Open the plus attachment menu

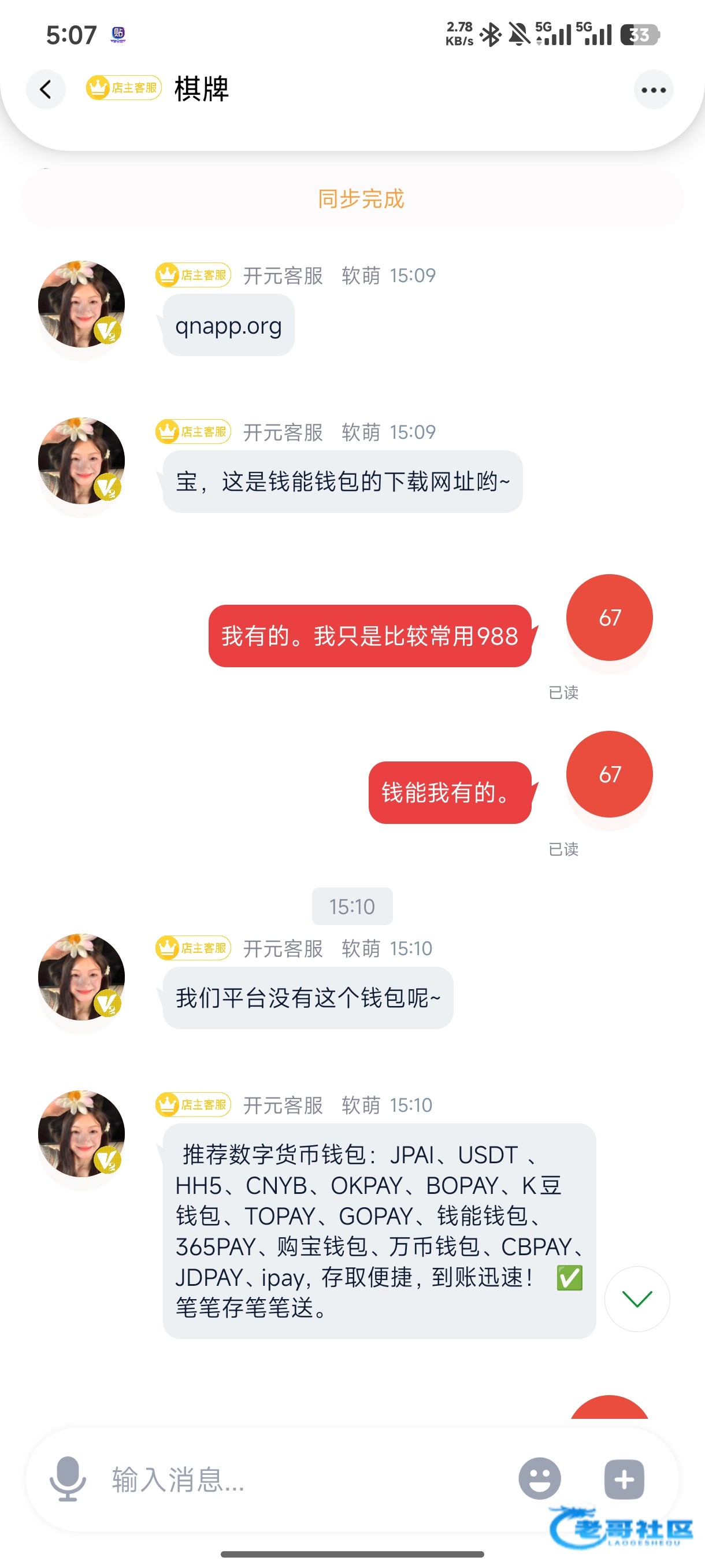click(624, 1478)
